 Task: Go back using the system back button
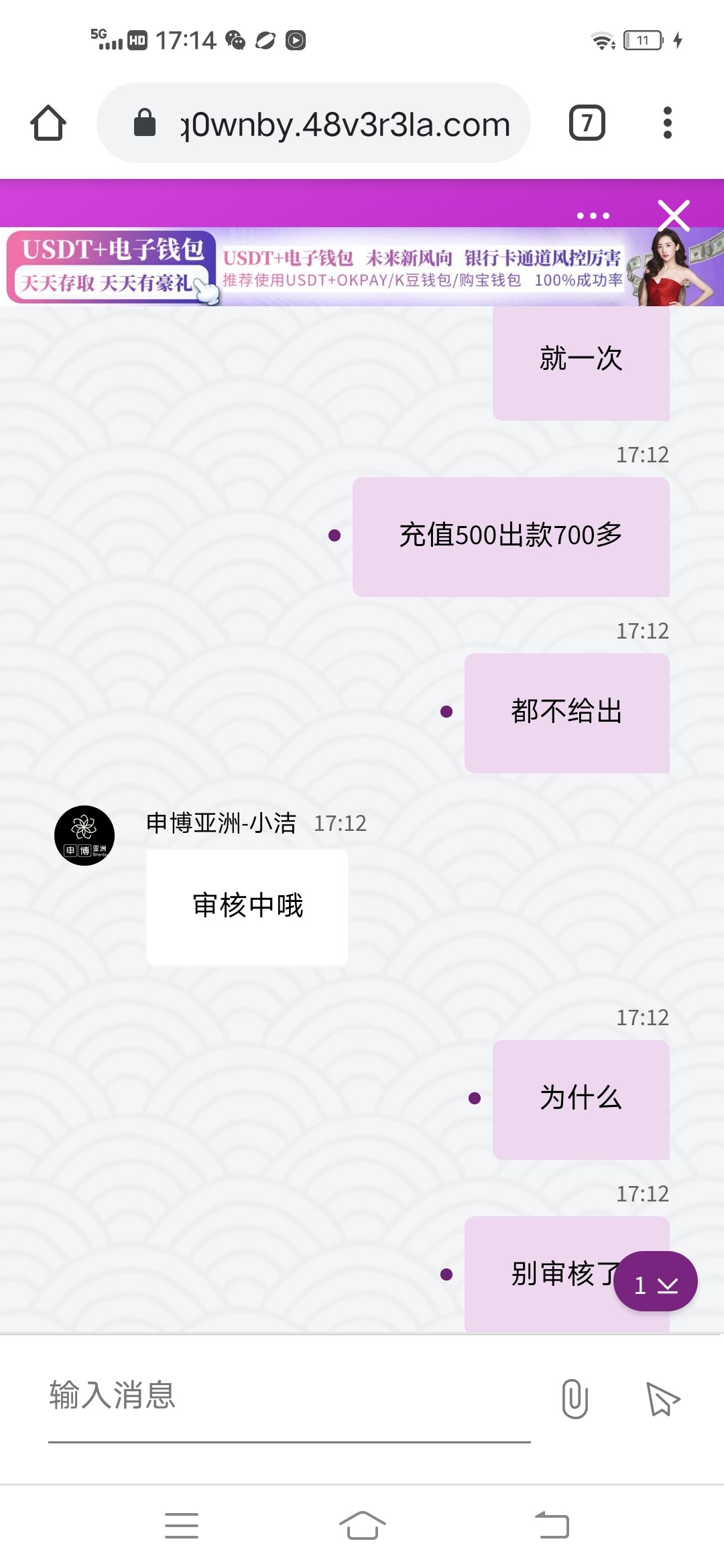tap(552, 1526)
